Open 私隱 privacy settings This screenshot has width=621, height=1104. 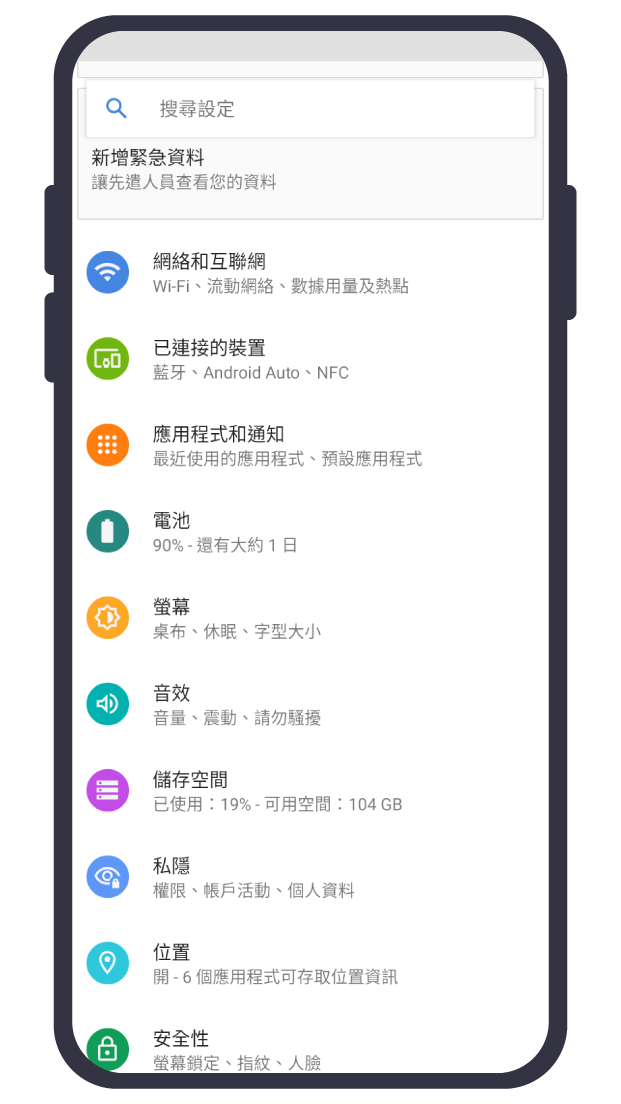click(310, 877)
